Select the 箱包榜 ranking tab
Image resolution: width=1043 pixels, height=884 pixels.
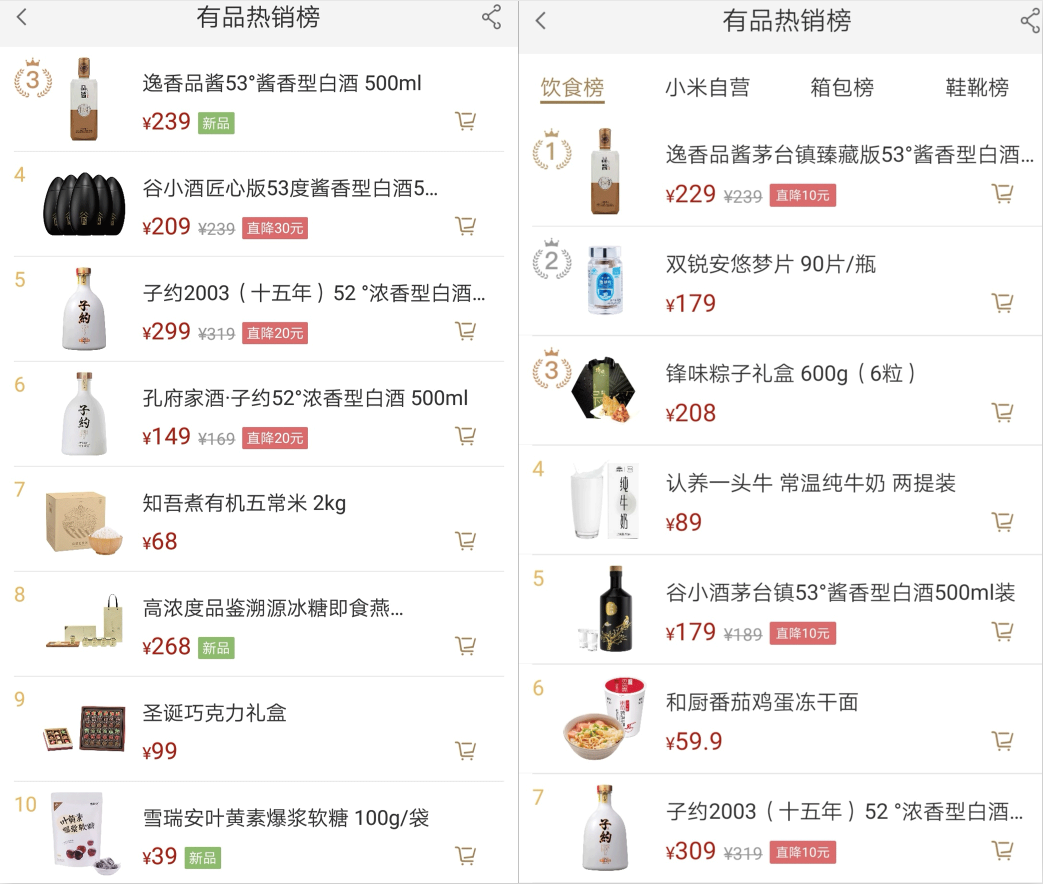click(x=841, y=88)
